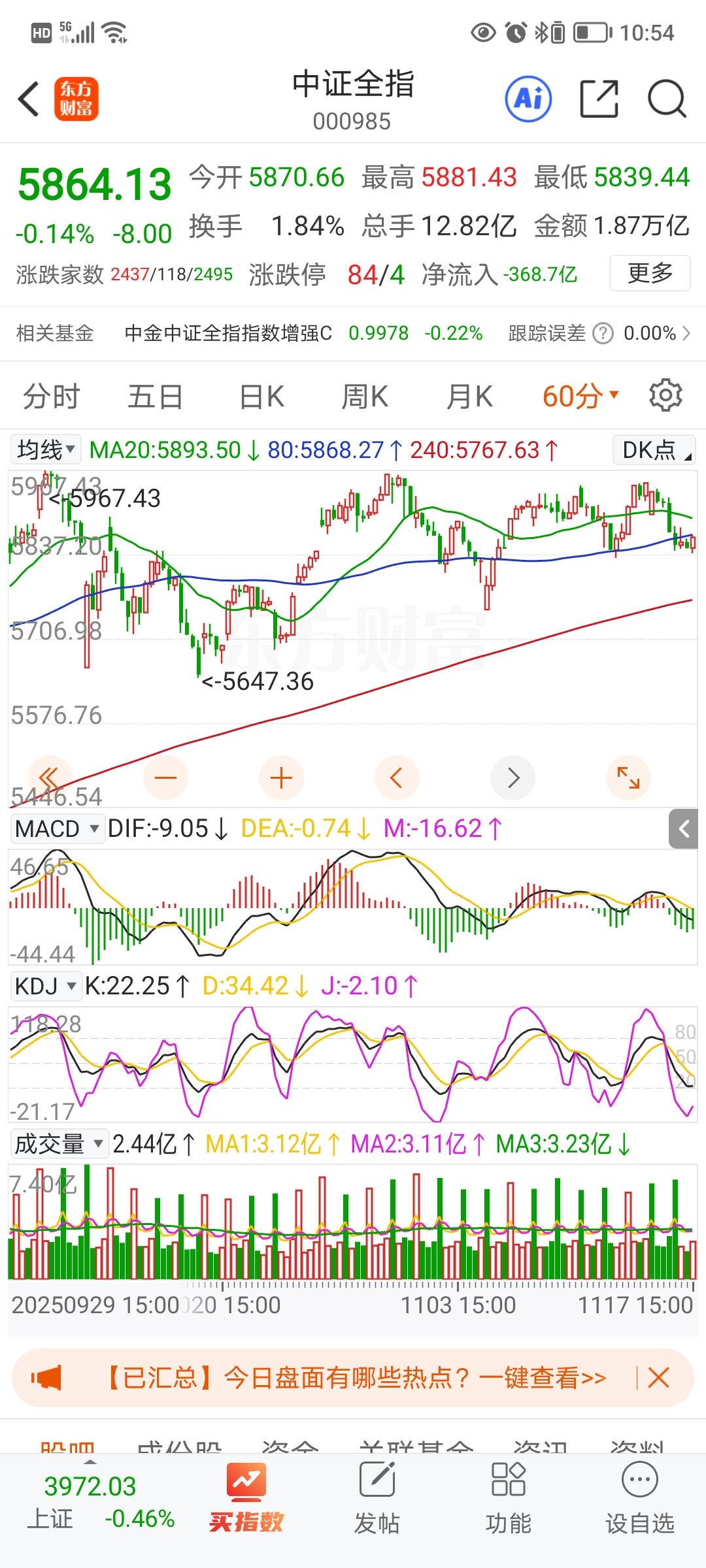This screenshot has width=706, height=1568.
Task: Zoom in chart with plus button
Action: click(x=281, y=777)
